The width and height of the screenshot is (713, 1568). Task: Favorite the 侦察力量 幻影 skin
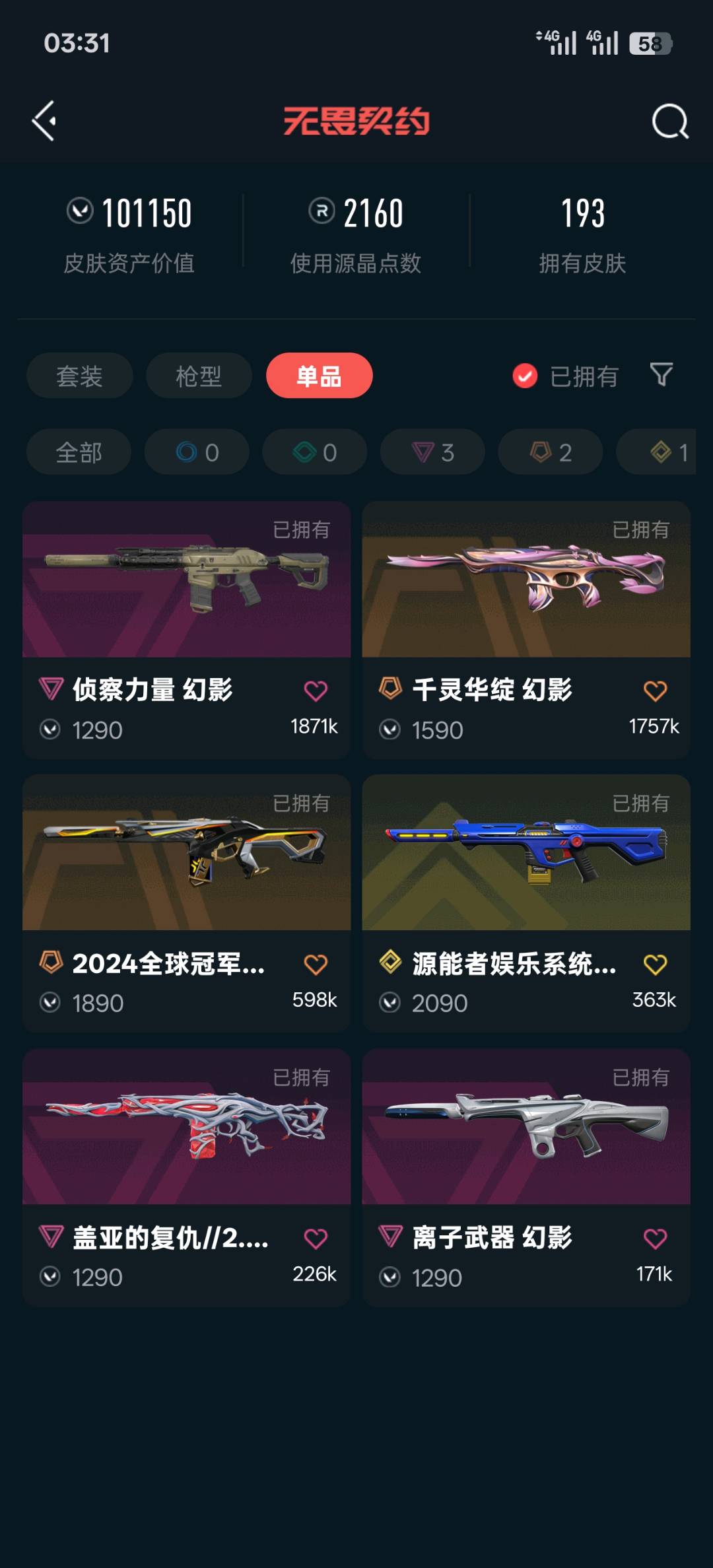[316, 691]
